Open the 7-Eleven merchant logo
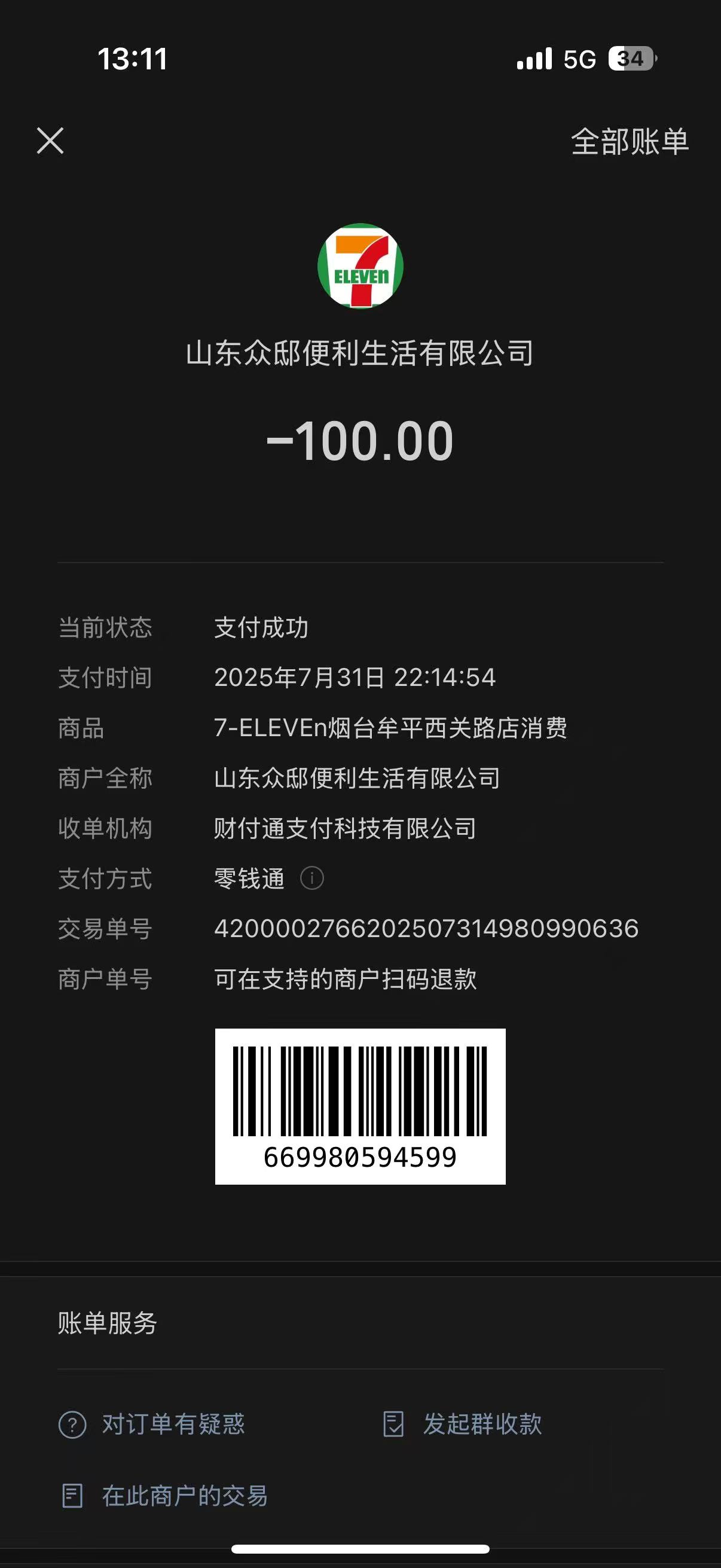The image size is (721, 1568). 360,266
